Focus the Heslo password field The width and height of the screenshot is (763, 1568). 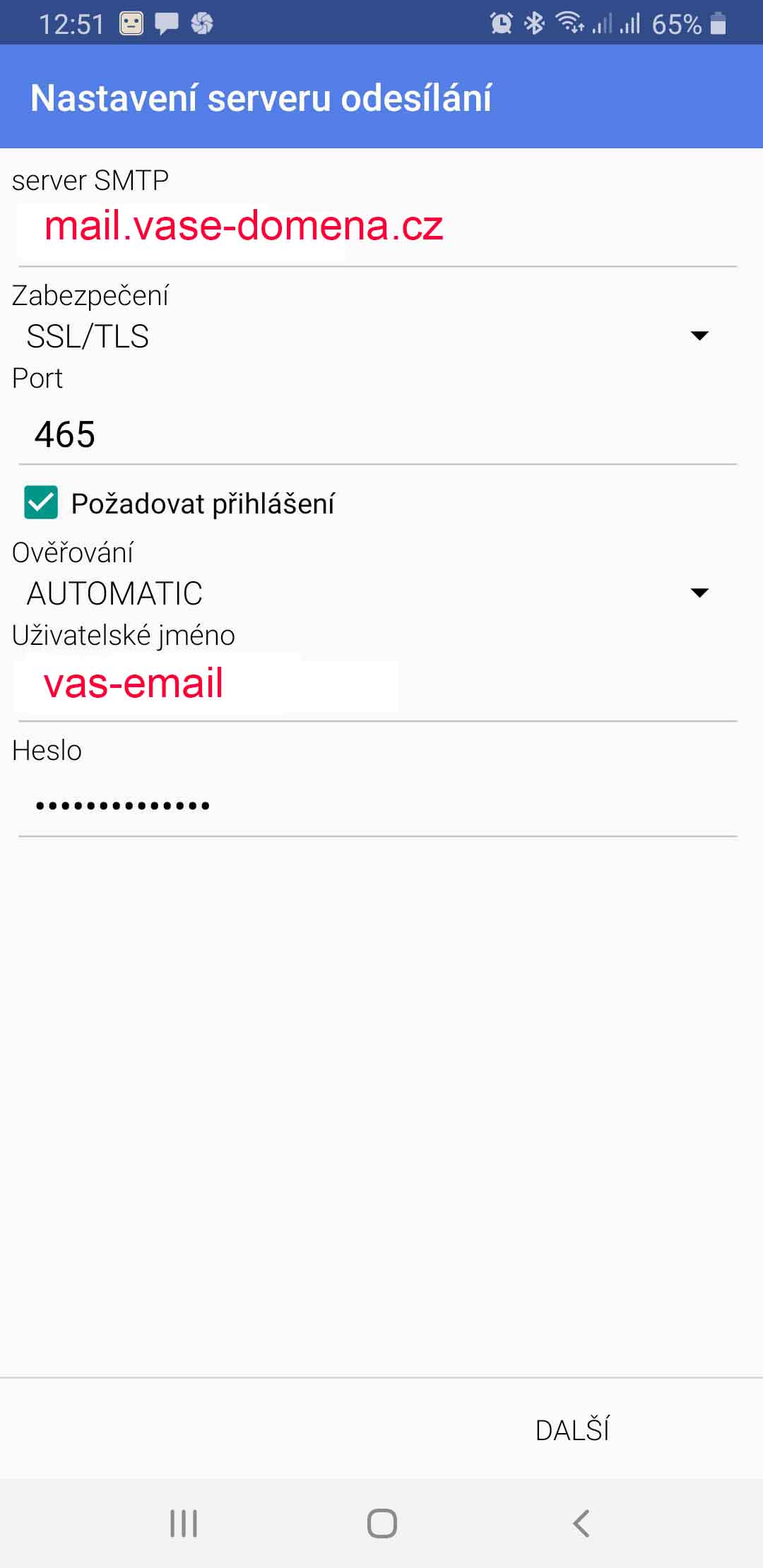(377, 805)
